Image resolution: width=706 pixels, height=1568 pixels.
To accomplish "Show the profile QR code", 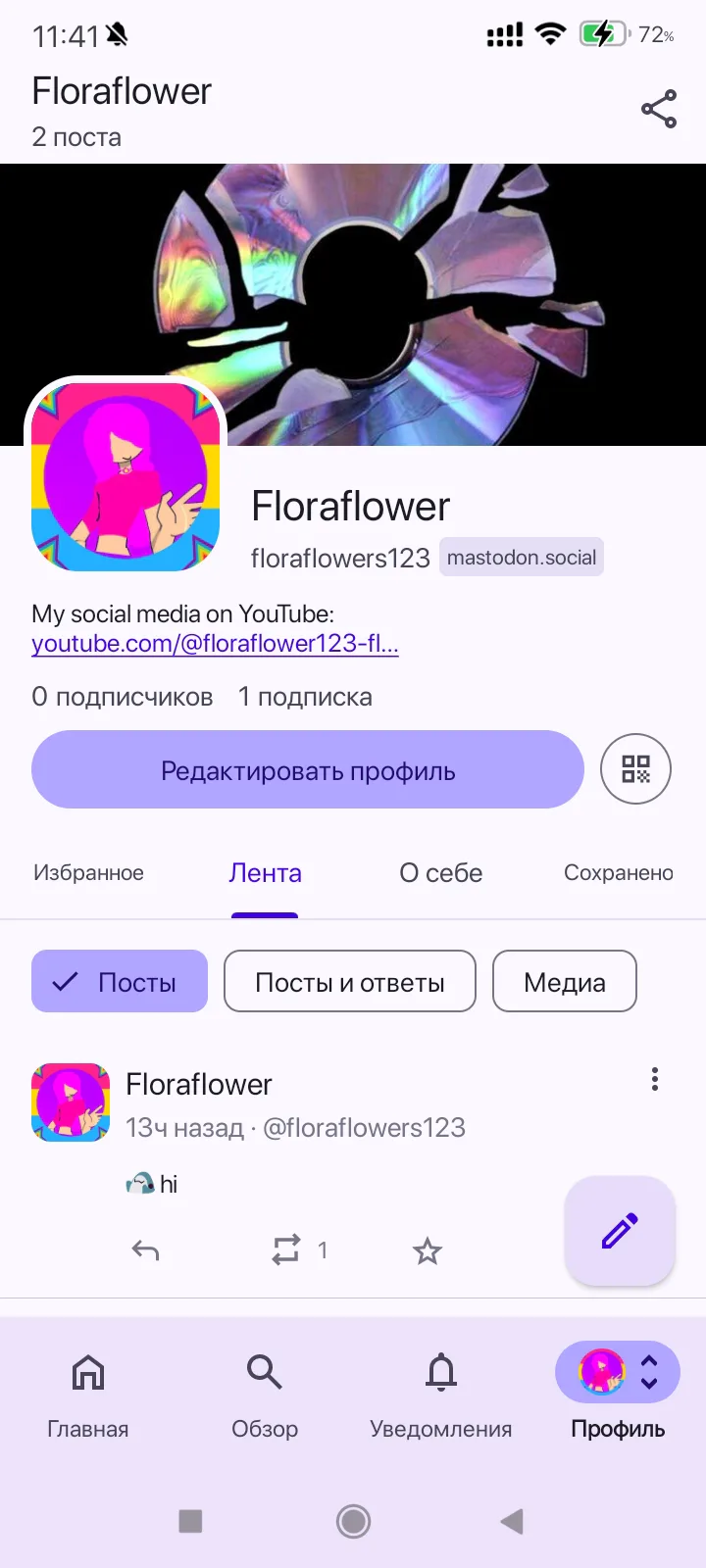I will pos(635,769).
